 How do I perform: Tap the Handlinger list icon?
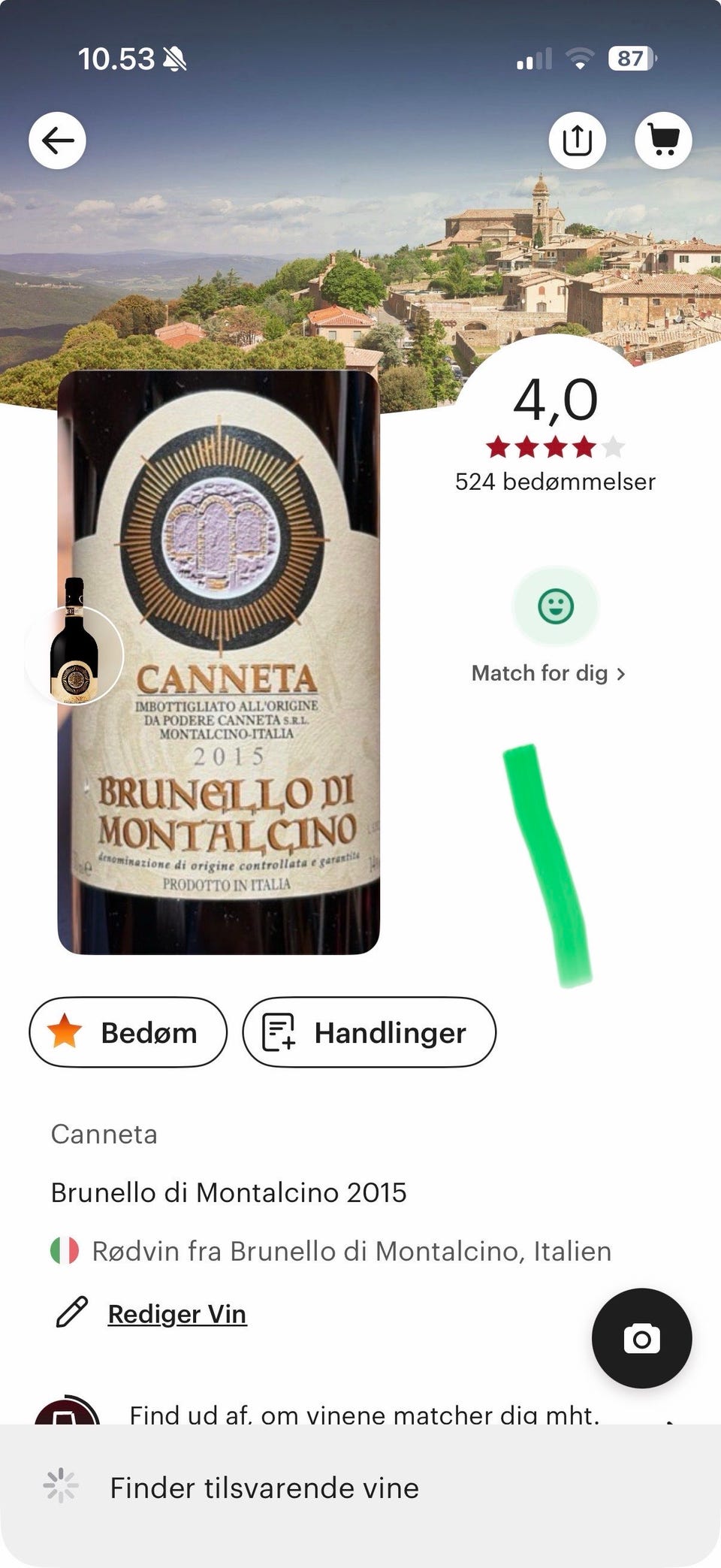[x=277, y=1032]
